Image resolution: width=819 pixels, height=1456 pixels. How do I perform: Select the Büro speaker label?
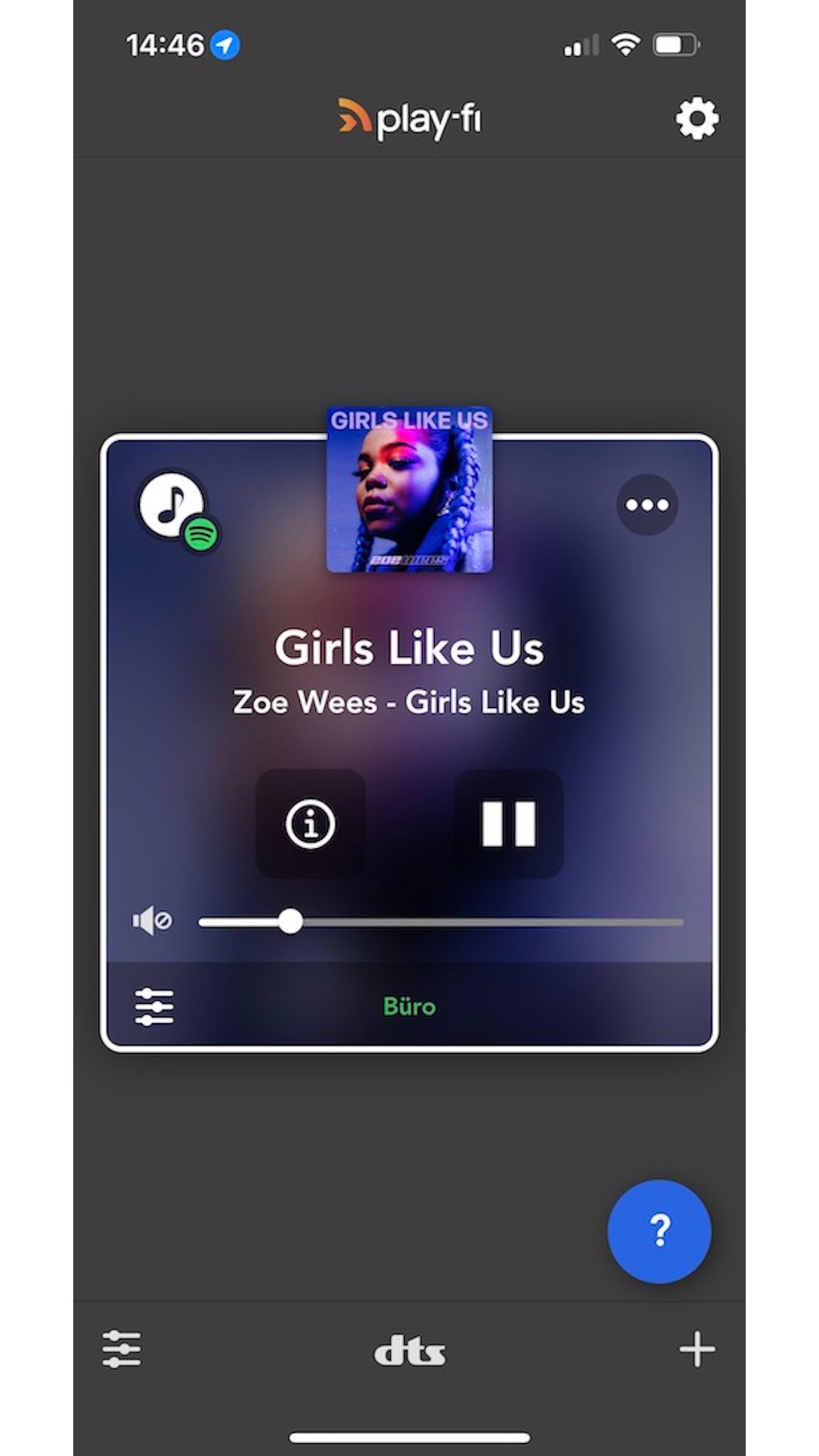coord(409,1007)
